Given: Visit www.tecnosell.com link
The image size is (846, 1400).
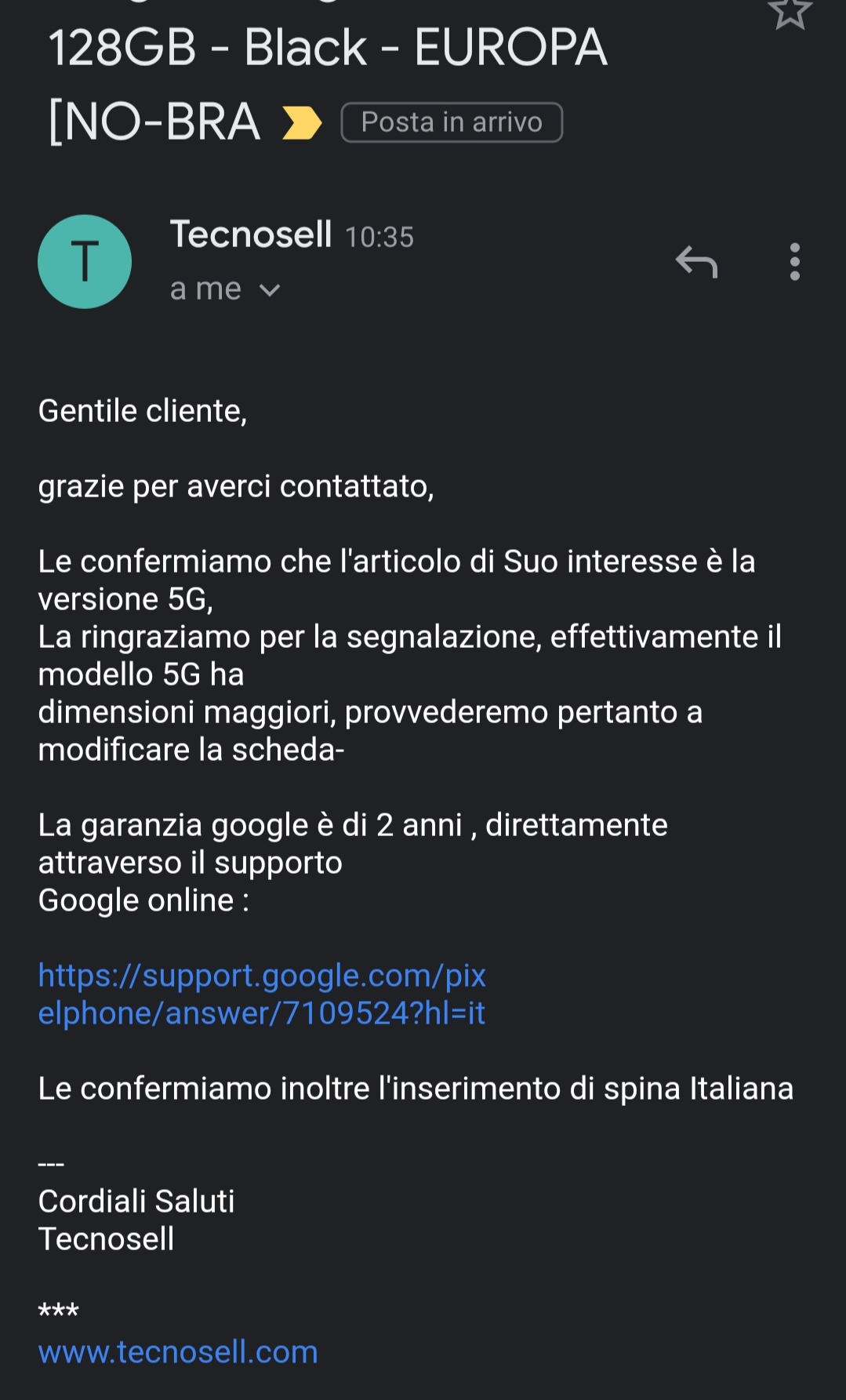Looking at the screenshot, I should pyautogui.click(x=178, y=1351).
